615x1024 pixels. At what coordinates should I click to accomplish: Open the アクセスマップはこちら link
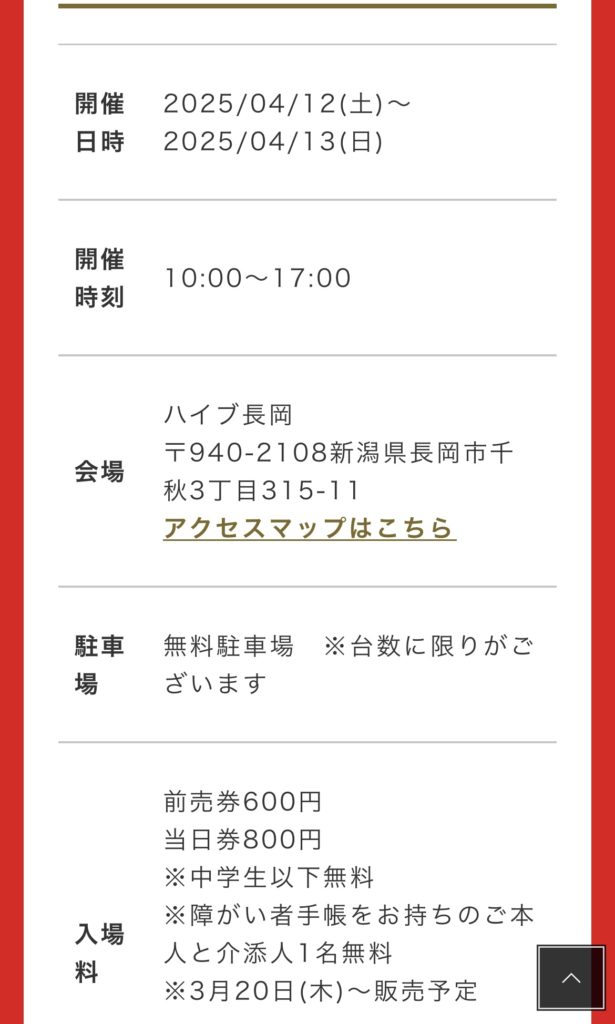(309, 528)
